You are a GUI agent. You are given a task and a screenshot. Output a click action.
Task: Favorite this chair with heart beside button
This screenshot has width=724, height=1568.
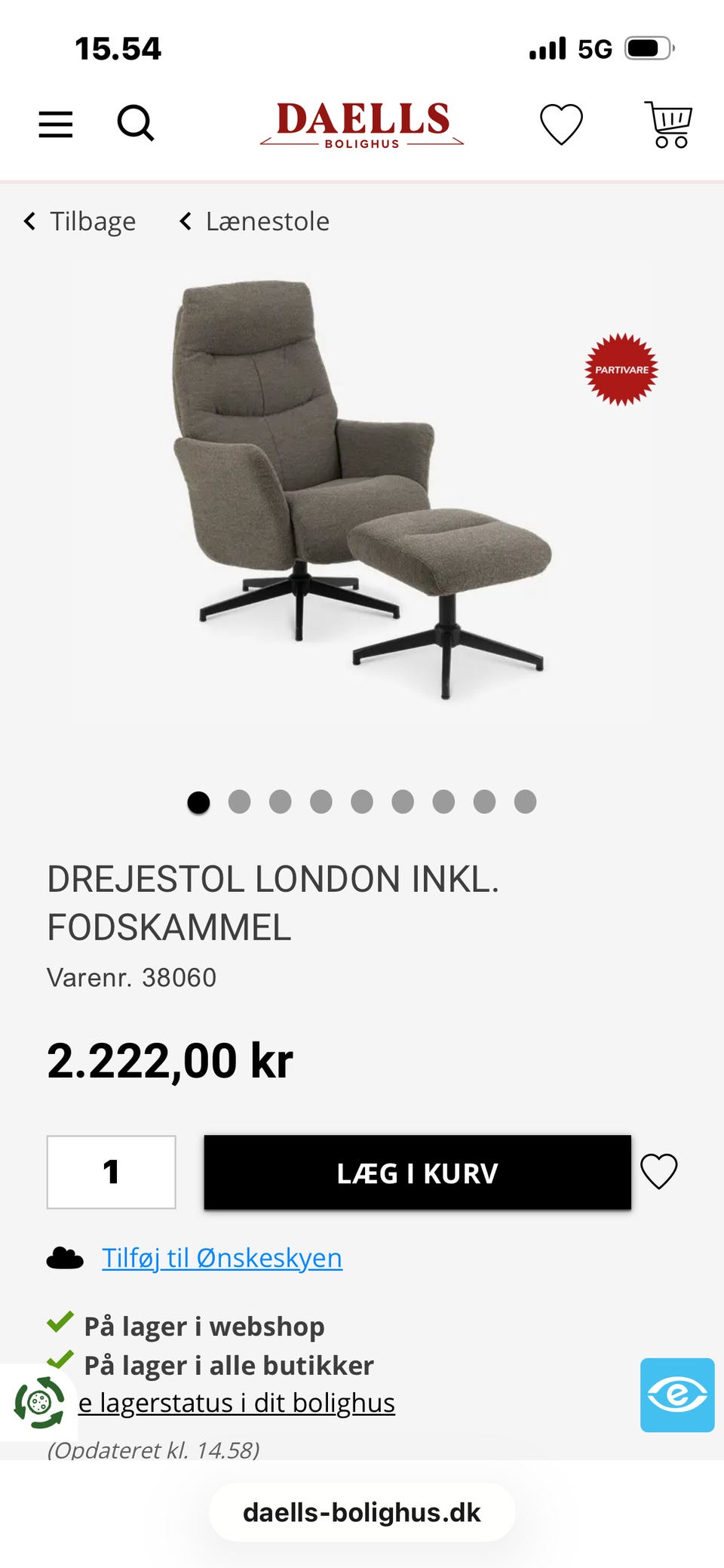pyautogui.click(x=658, y=1172)
